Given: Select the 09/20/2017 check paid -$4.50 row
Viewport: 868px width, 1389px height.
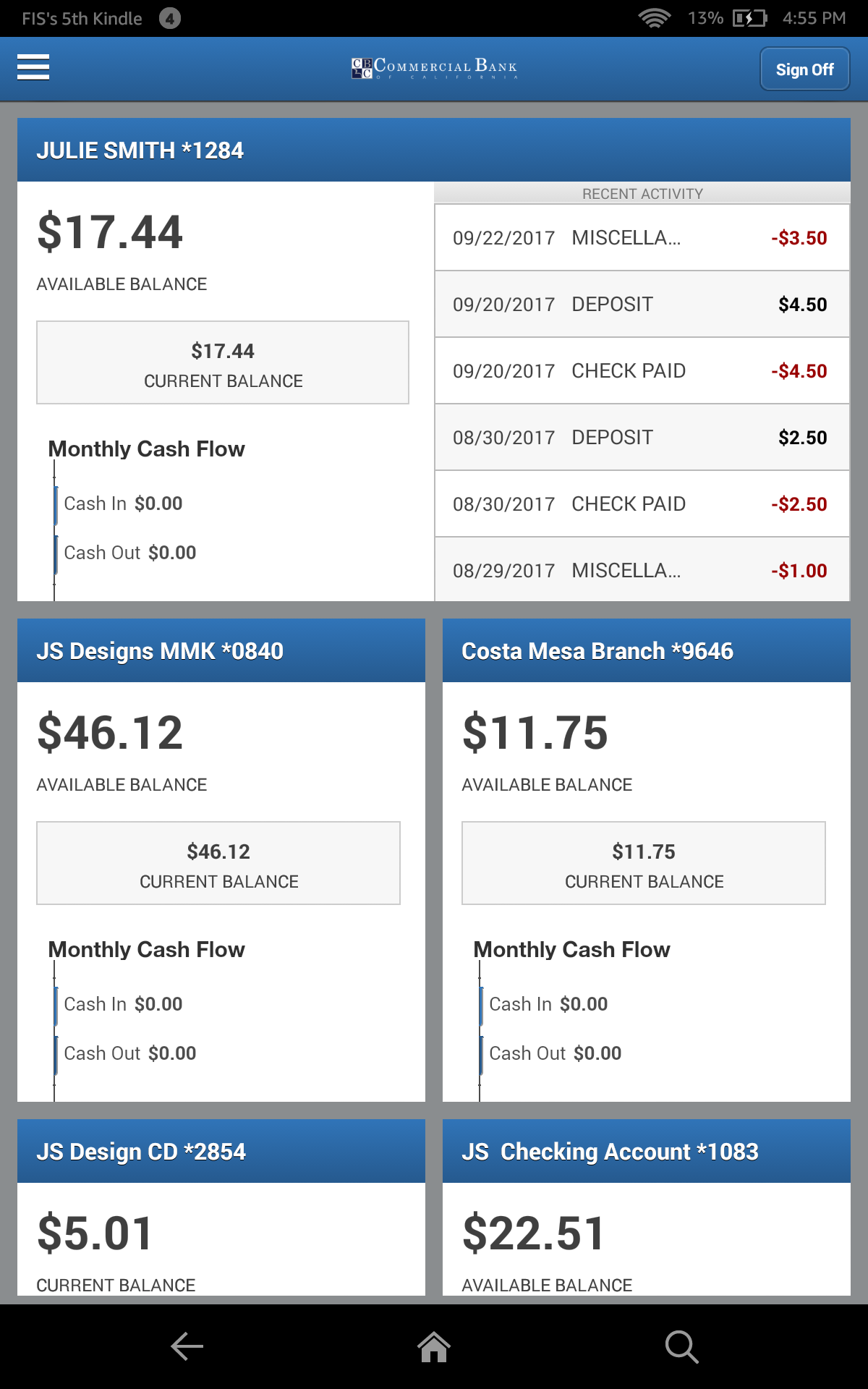Looking at the screenshot, I should [x=641, y=371].
